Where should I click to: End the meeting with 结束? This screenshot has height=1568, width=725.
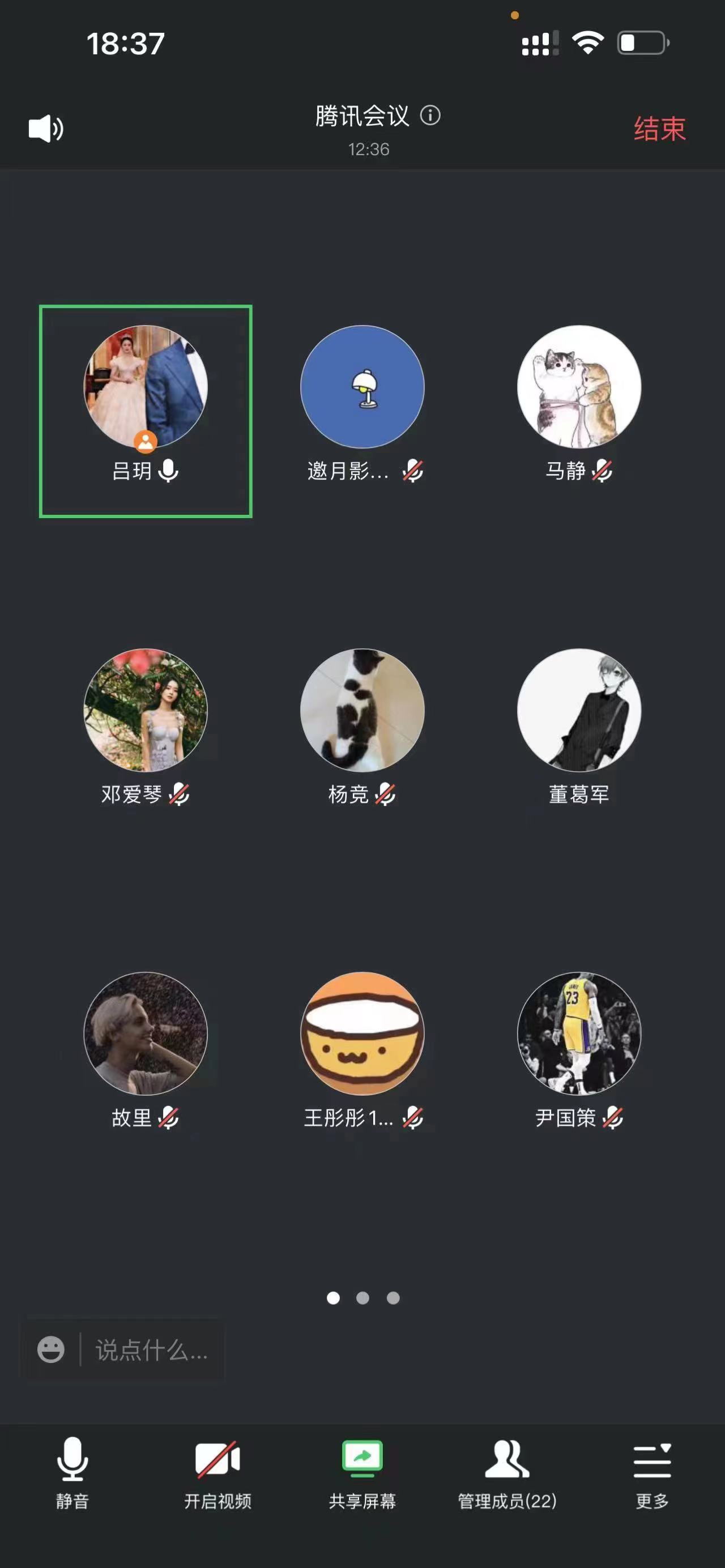tap(659, 129)
